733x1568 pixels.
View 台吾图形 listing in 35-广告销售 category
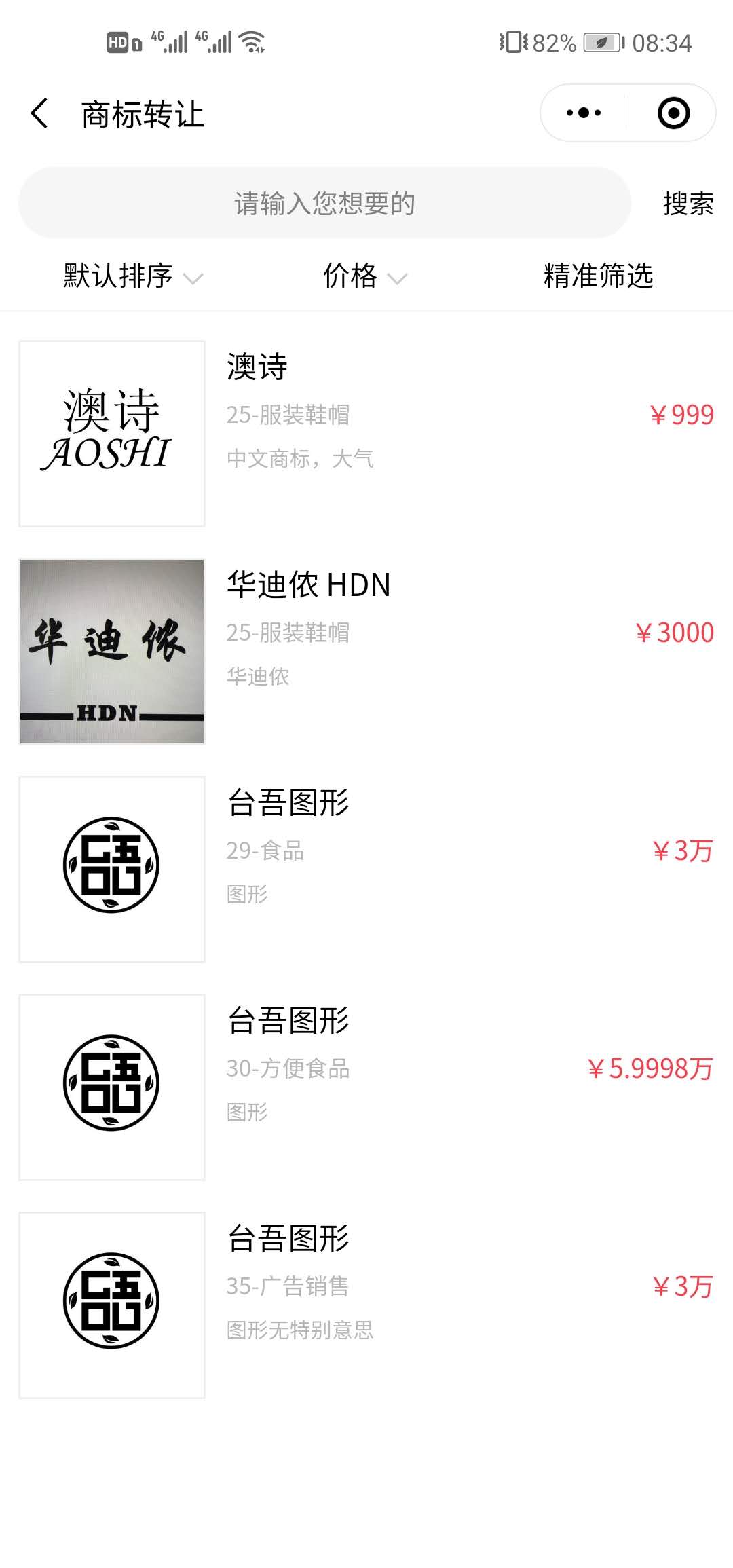(x=366, y=1305)
